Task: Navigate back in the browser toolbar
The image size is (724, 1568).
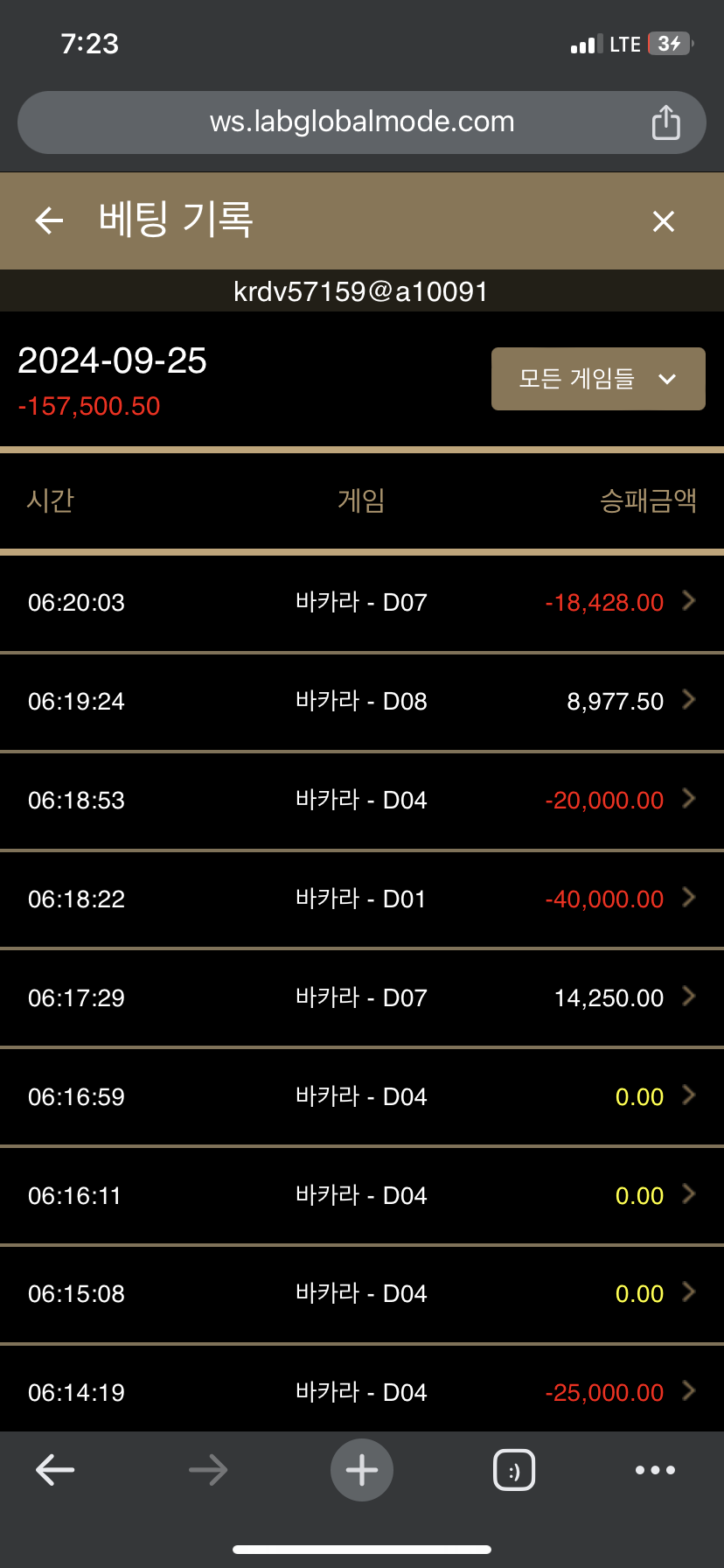Action: [x=55, y=1470]
